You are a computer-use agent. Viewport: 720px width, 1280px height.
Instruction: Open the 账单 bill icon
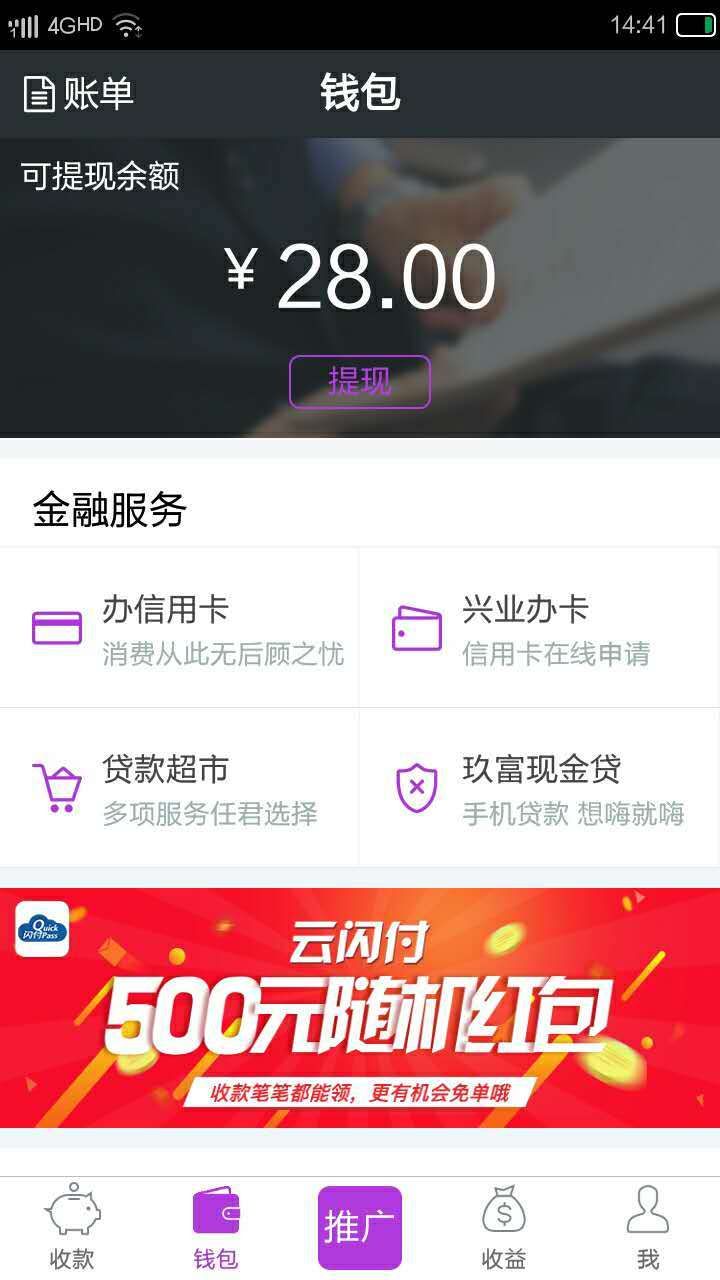pos(37,96)
